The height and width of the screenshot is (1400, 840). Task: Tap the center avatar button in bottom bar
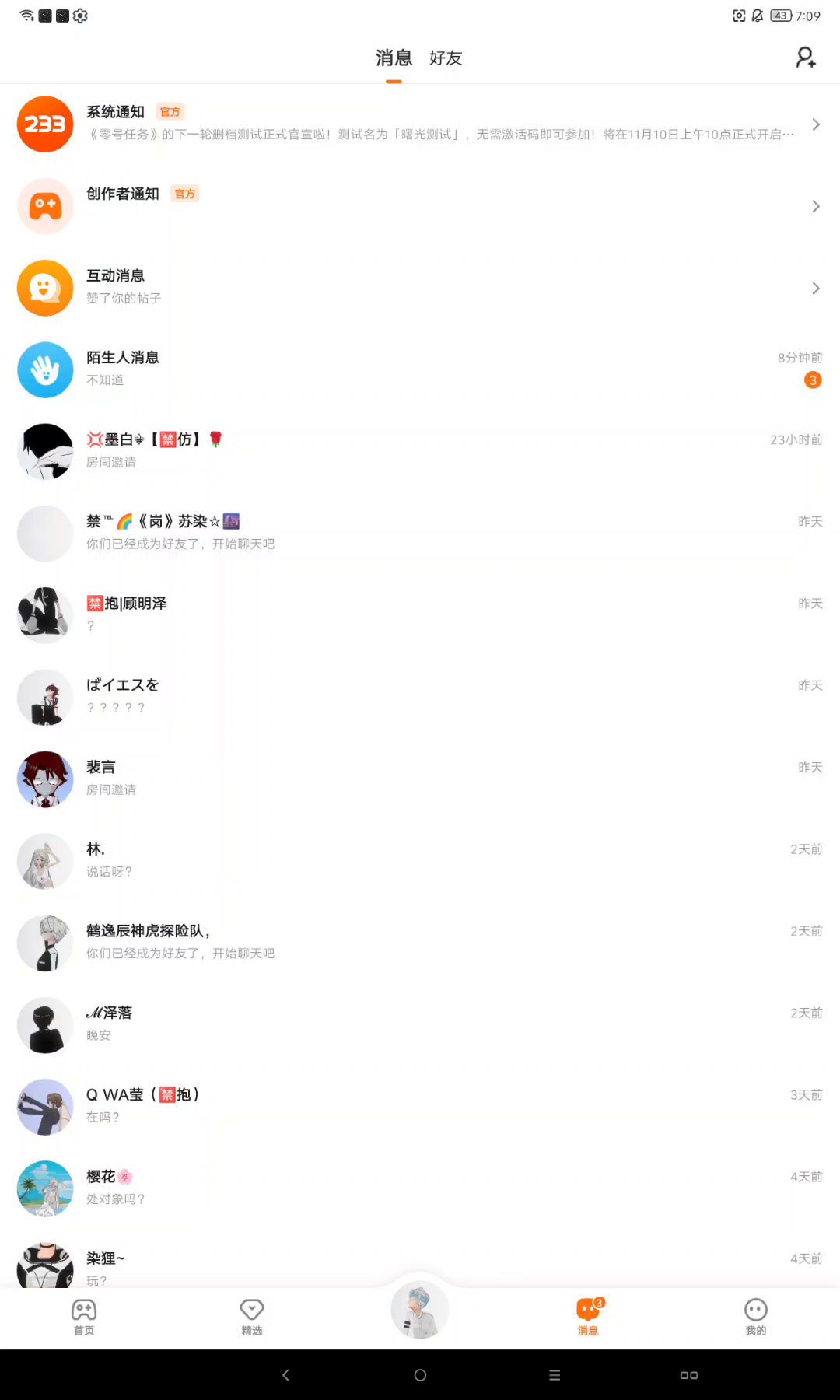[x=420, y=1311]
